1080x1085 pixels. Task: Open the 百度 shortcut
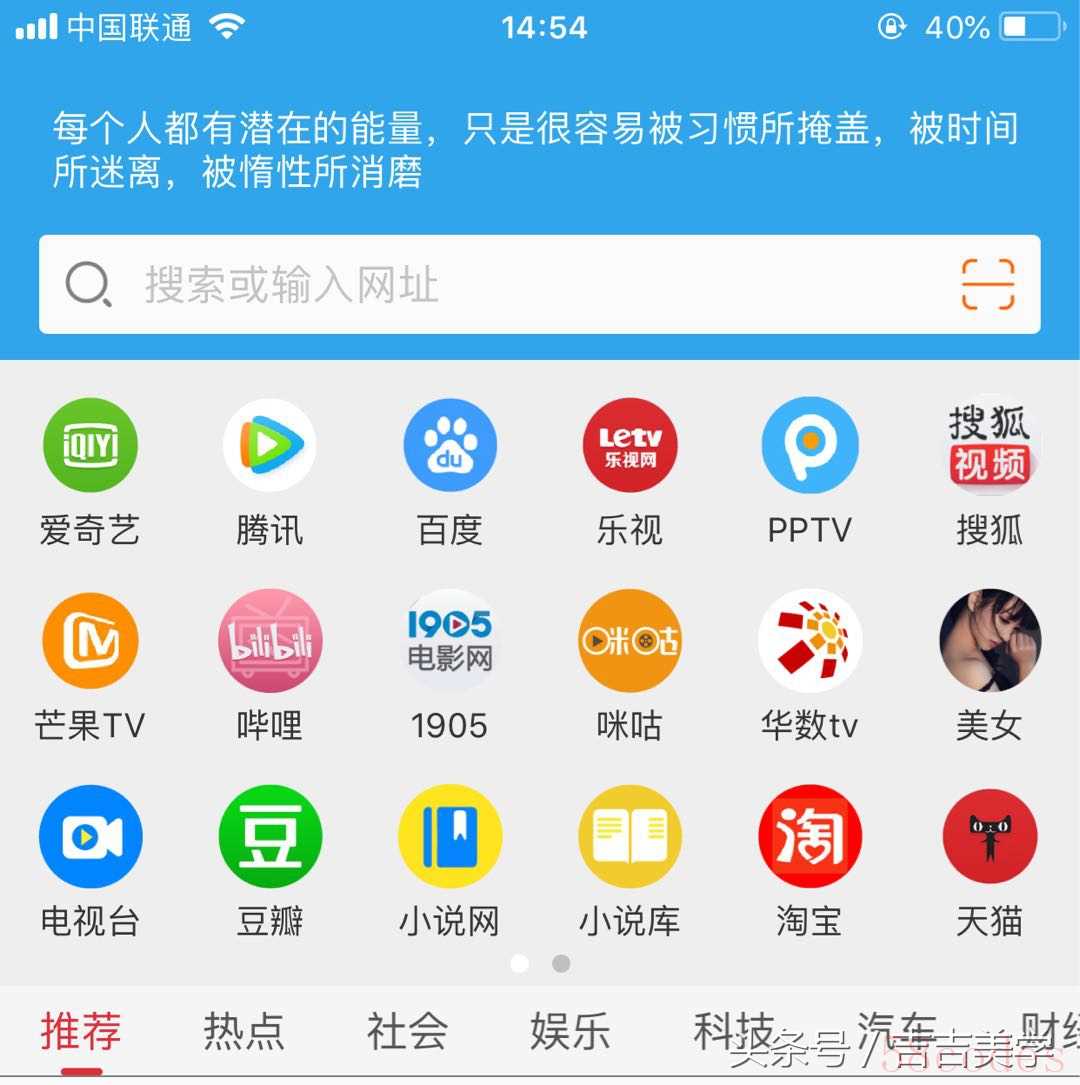(x=450, y=446)
